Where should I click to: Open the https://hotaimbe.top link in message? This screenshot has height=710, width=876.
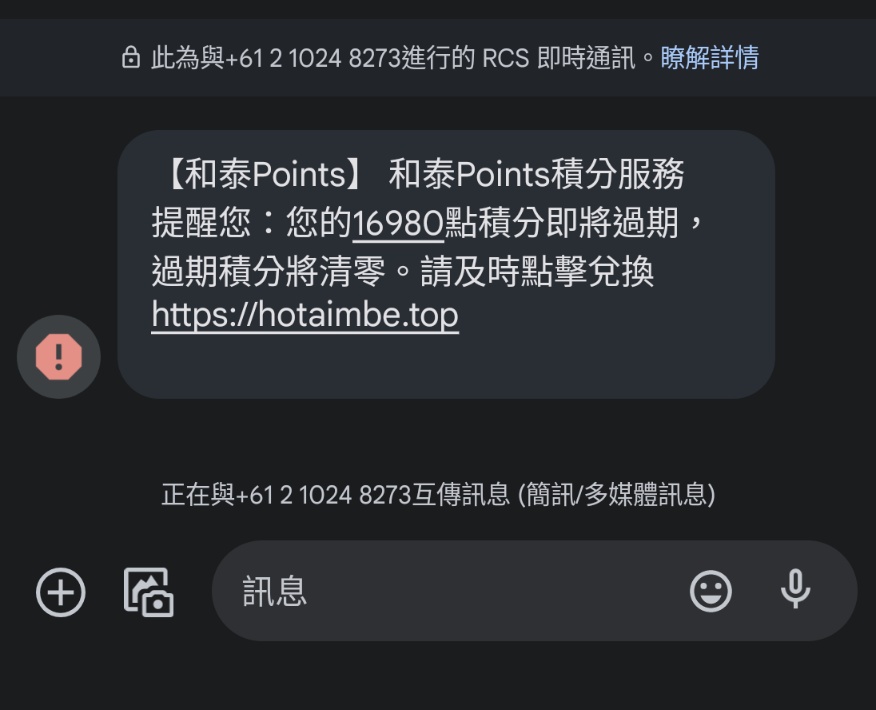click(x=305, y=316)
